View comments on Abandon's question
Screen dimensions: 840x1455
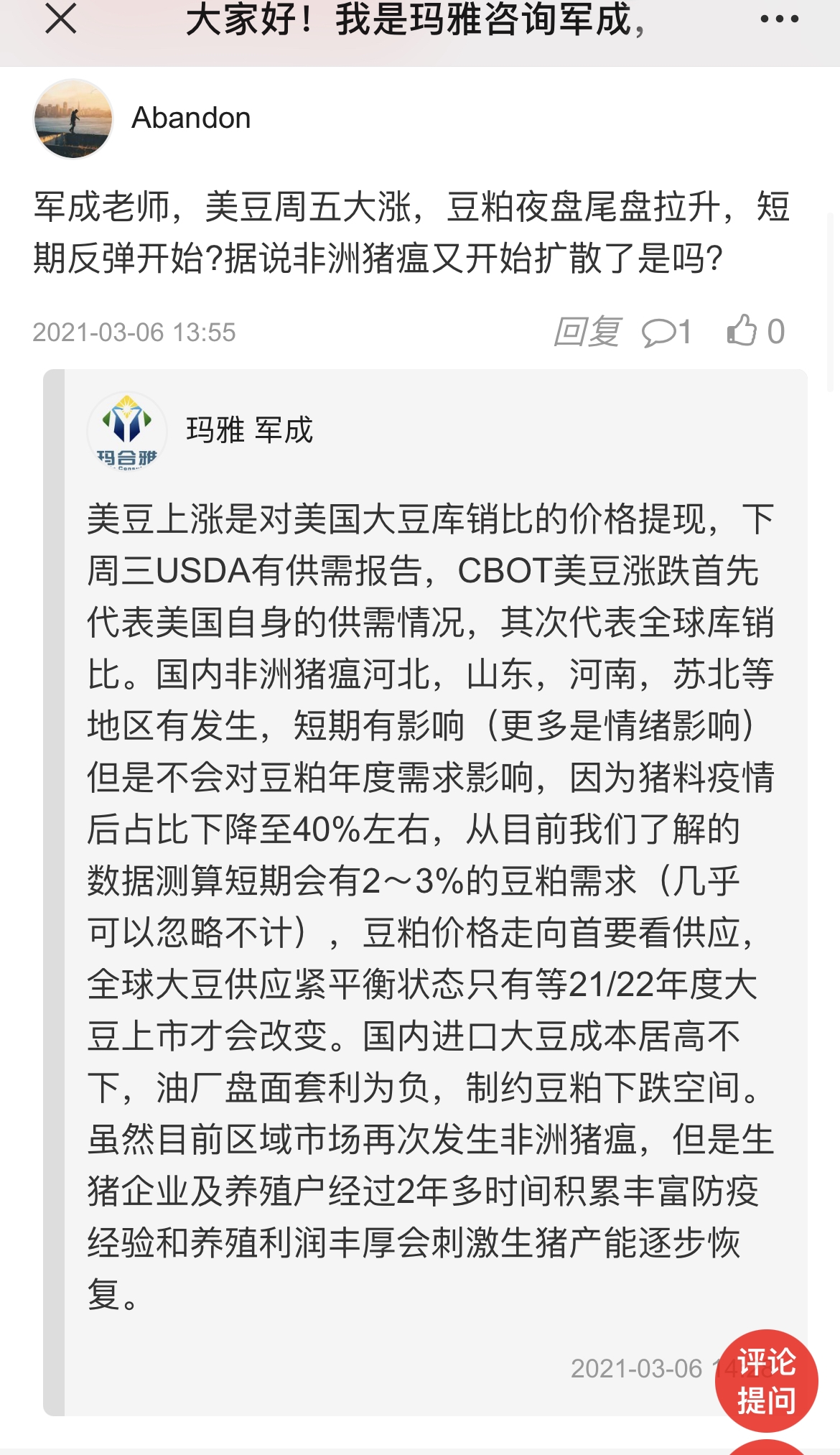(x=666, y=332)
